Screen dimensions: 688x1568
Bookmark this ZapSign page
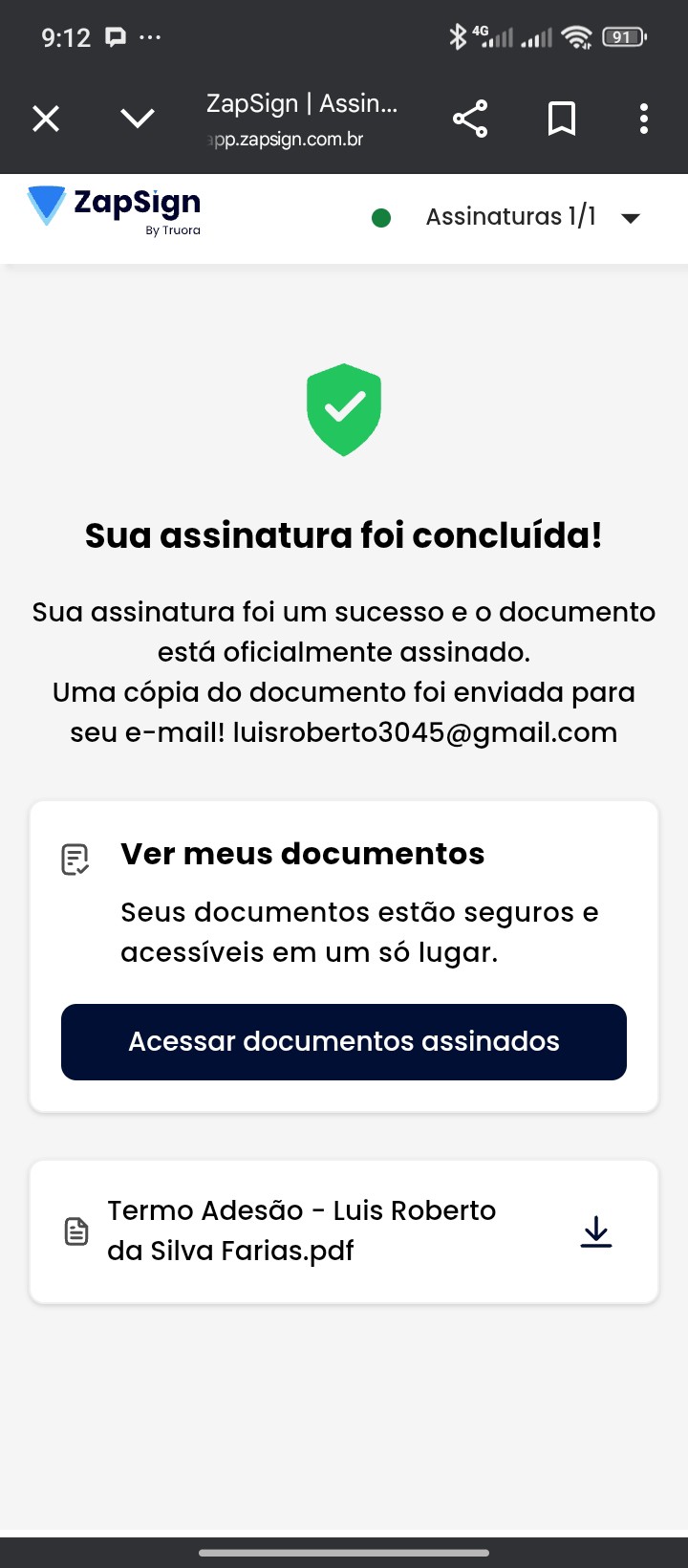[562, 119]
